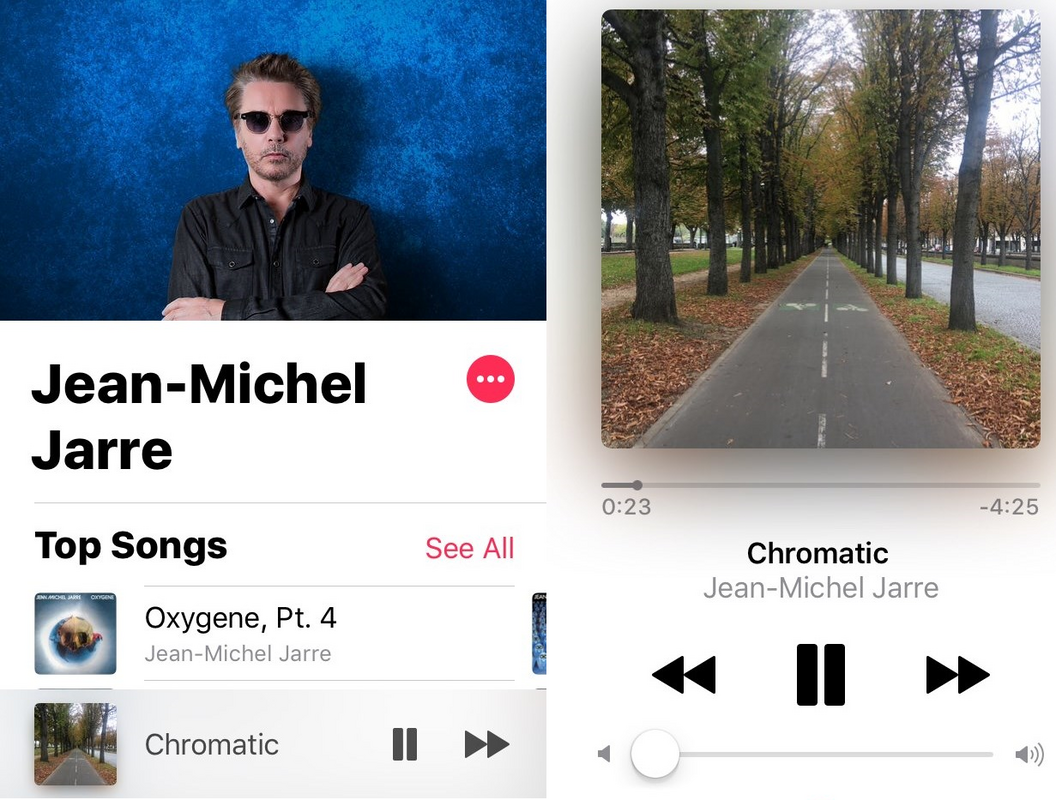
Task: Tap the song progress bar
Action: coord(820,485)
